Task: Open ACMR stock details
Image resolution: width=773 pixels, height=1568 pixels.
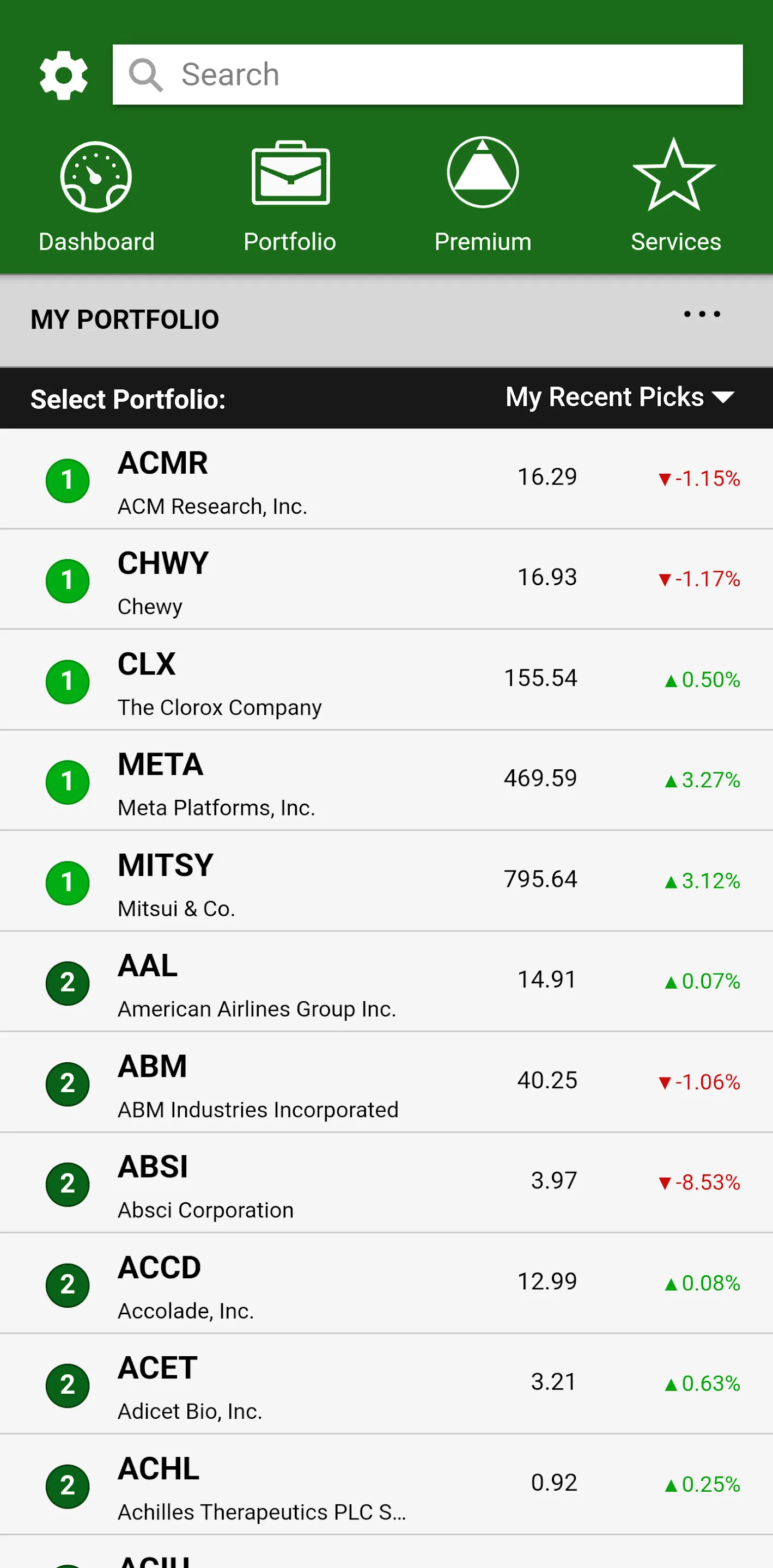Action: click(x=305, y=480)
